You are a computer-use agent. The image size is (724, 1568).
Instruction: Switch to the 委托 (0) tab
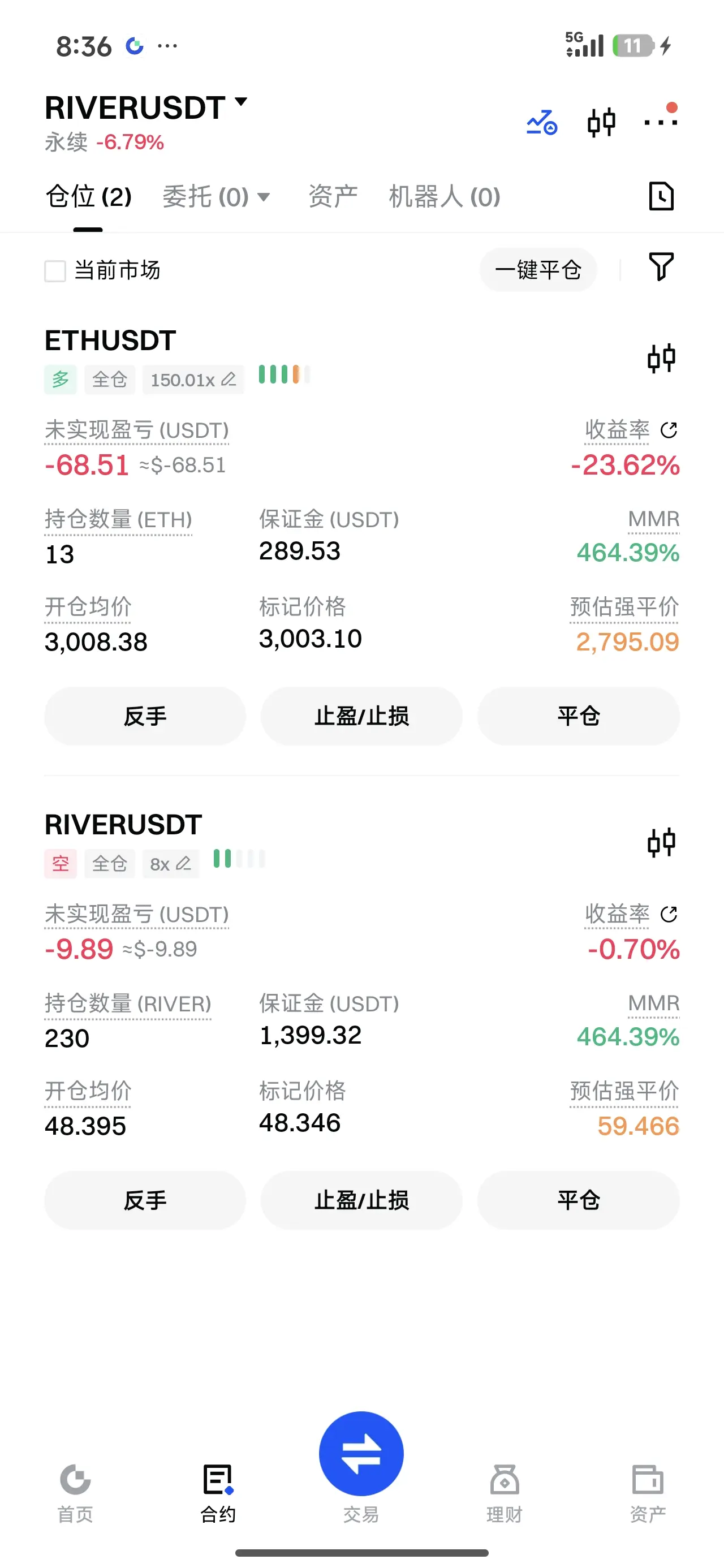pos(216,197)
